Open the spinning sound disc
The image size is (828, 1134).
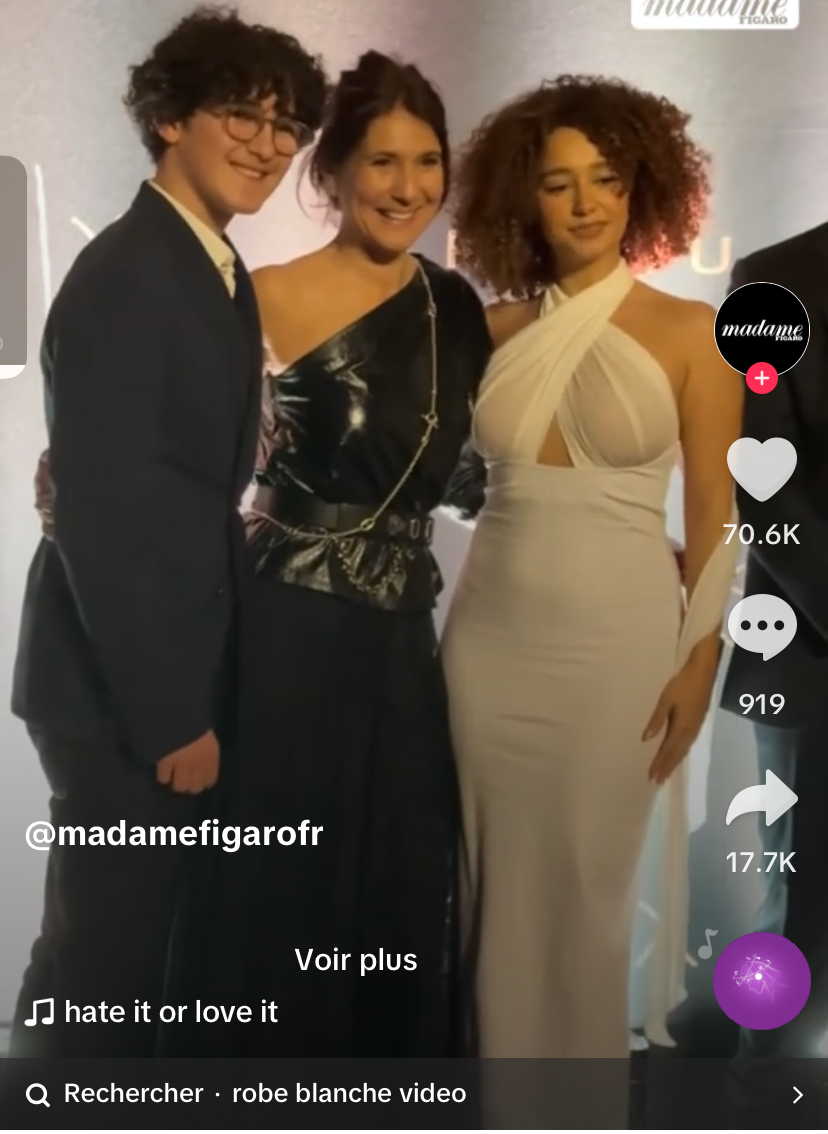point(761,980)
